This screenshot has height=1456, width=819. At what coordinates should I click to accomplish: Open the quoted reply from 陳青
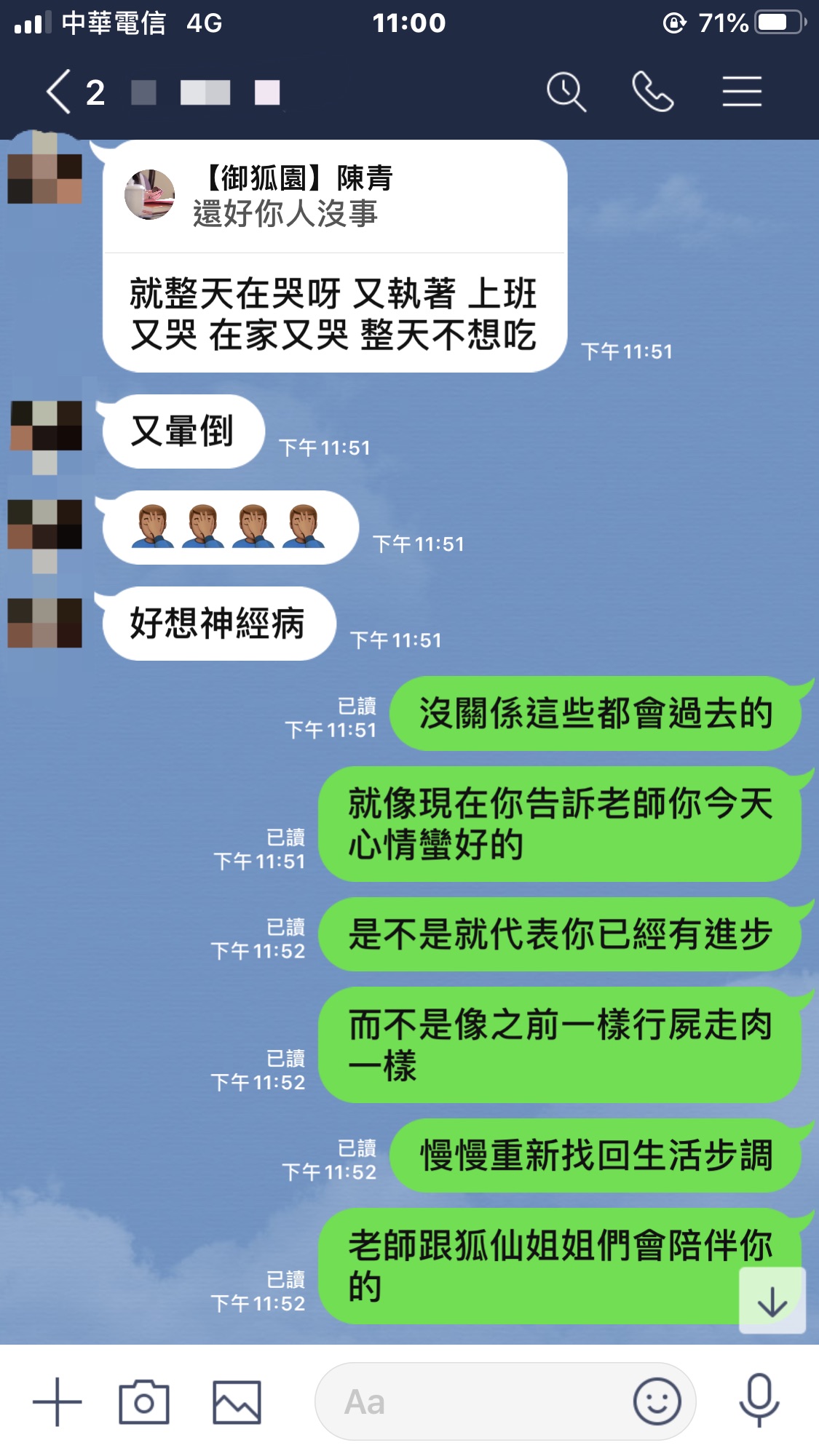[333, 196]
